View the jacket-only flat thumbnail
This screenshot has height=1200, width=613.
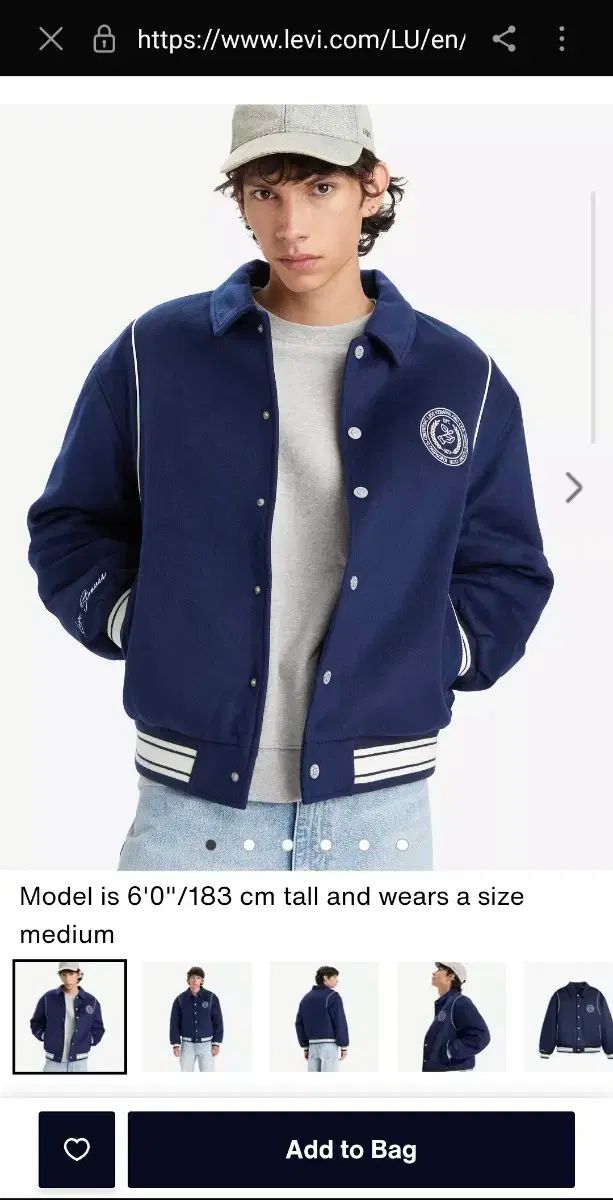click(x=570, y=1016)
